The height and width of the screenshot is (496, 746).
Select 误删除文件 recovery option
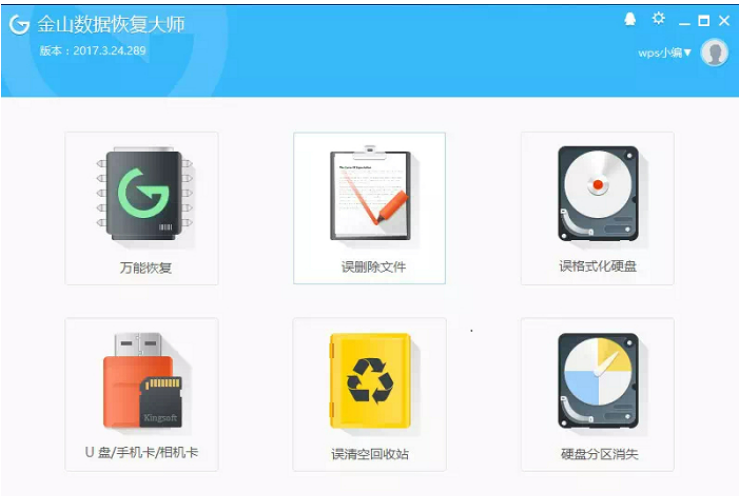[369, 208]
